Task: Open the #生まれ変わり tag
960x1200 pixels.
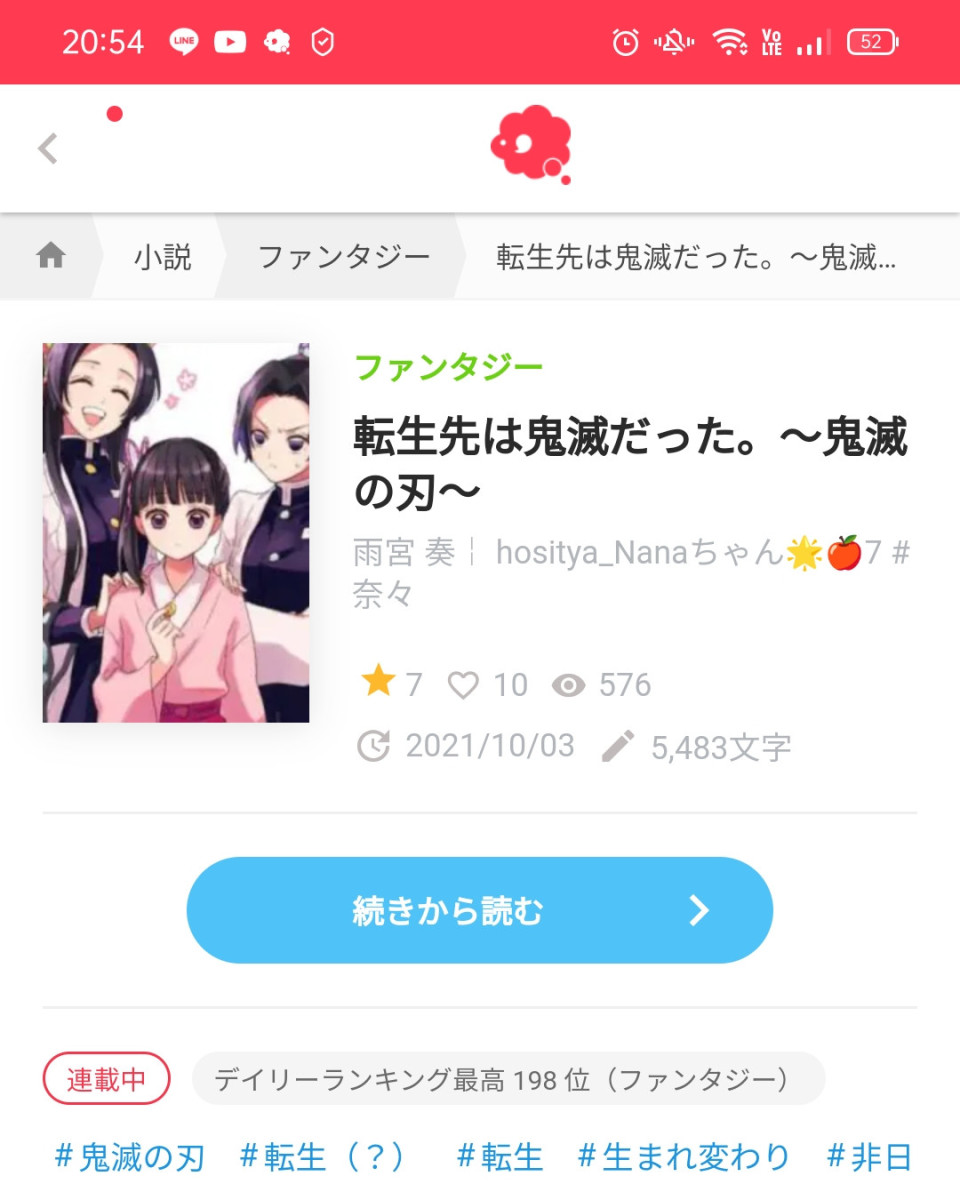Action: [684, 1157]
